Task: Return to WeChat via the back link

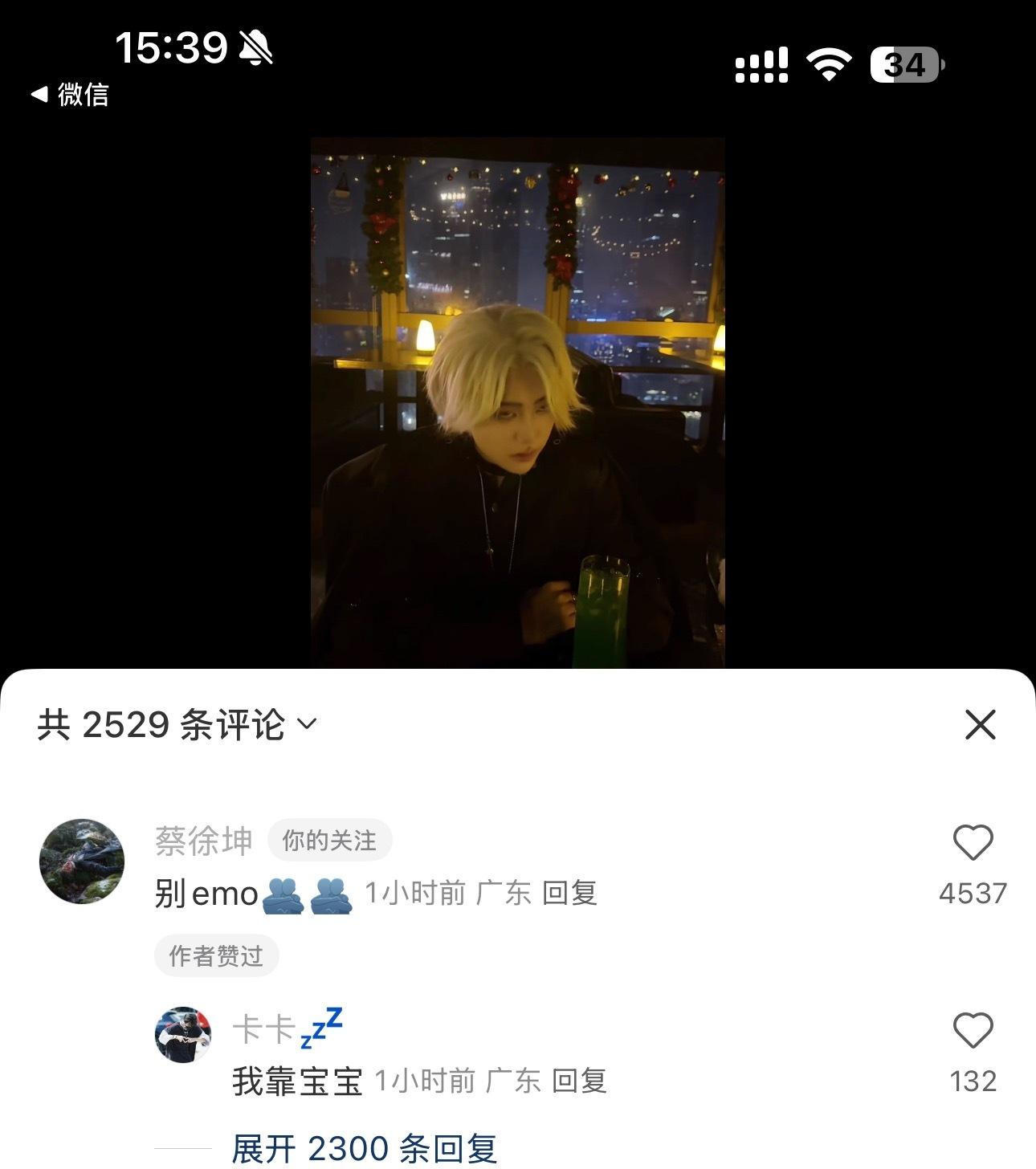Action: point(71,95)
